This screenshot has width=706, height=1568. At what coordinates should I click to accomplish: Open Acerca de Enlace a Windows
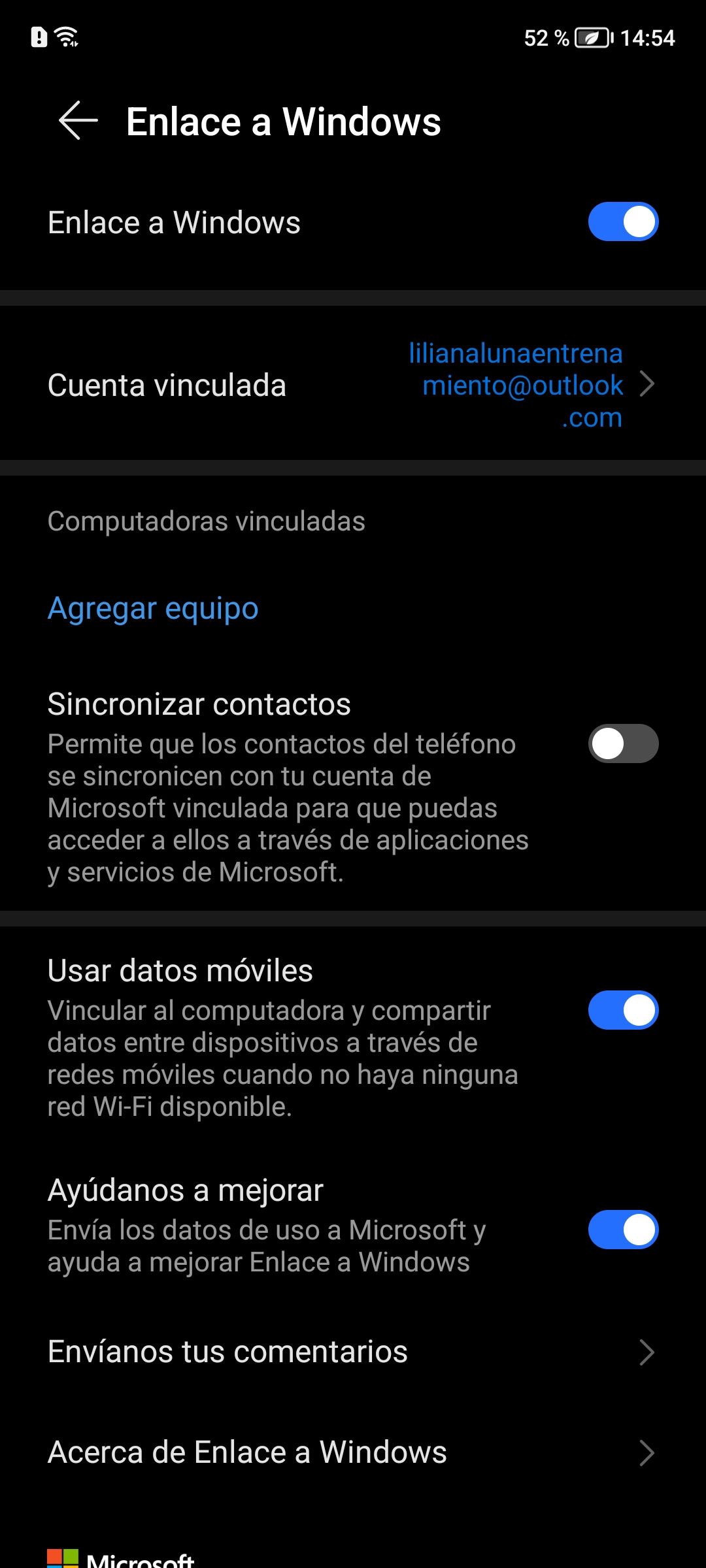353,1452
